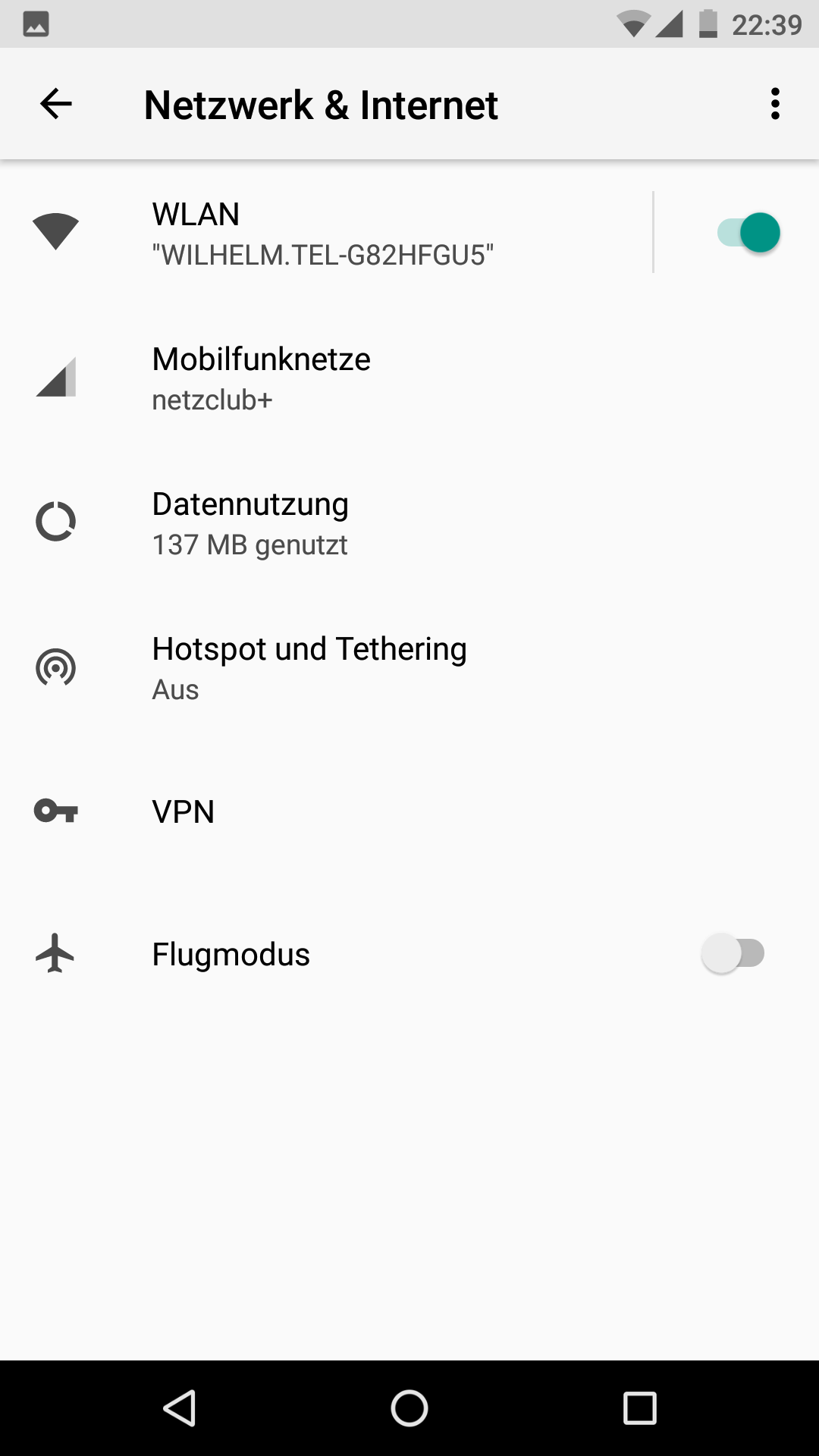Show recent apps
This screenshot has width=819, height=1456.
click(639, 1408)
